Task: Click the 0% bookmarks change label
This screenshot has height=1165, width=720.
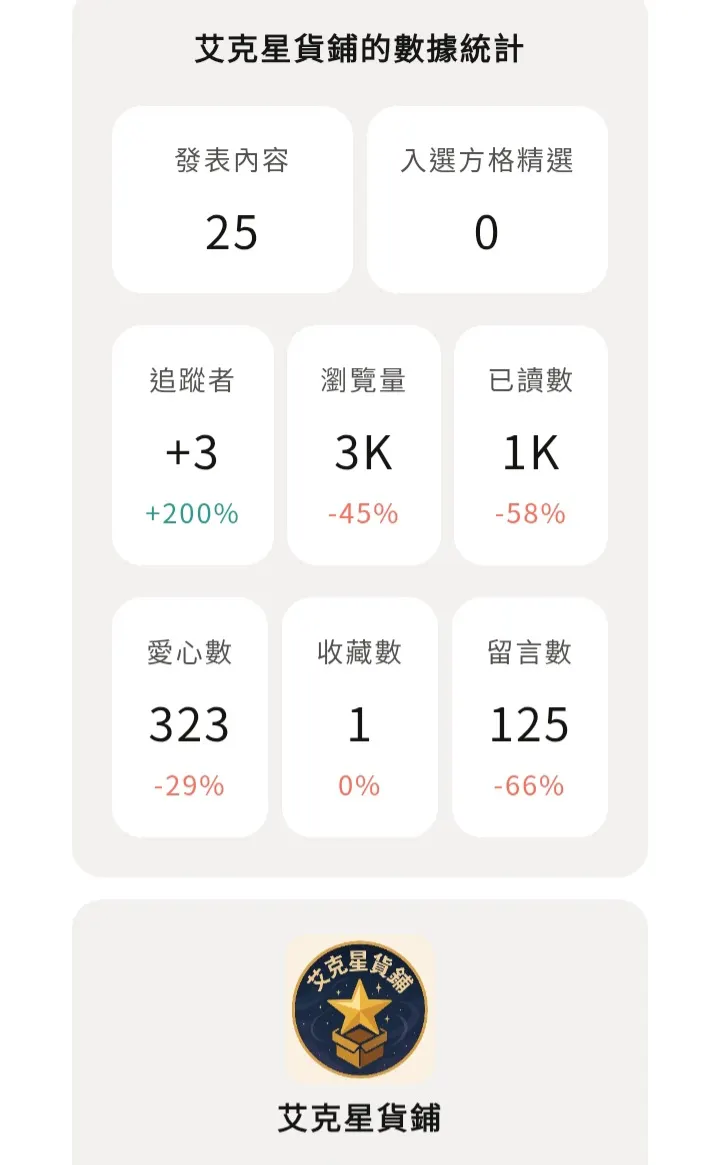Action: [x=357, y=788]
